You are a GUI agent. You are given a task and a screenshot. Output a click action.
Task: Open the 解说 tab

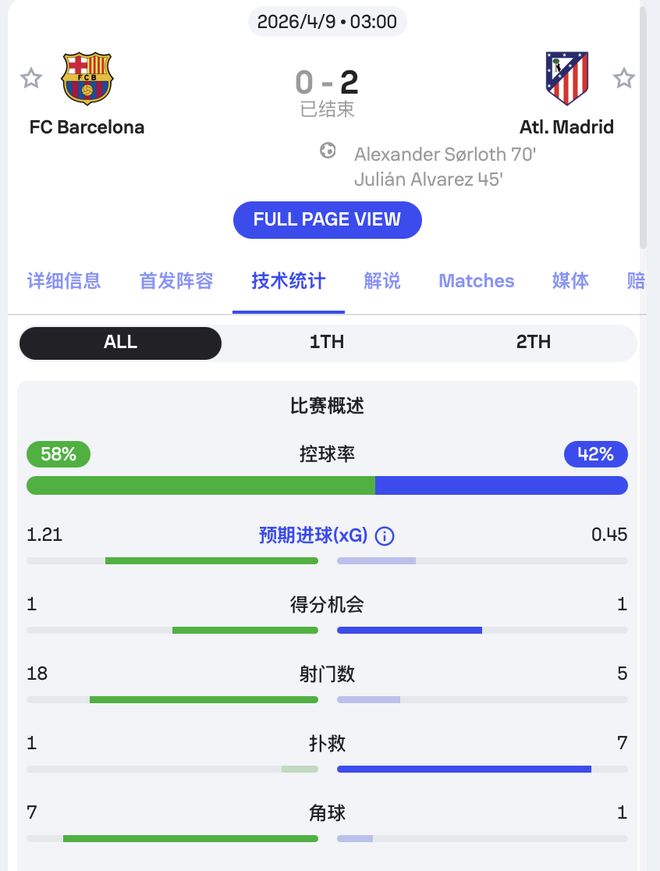pos(382,281)
